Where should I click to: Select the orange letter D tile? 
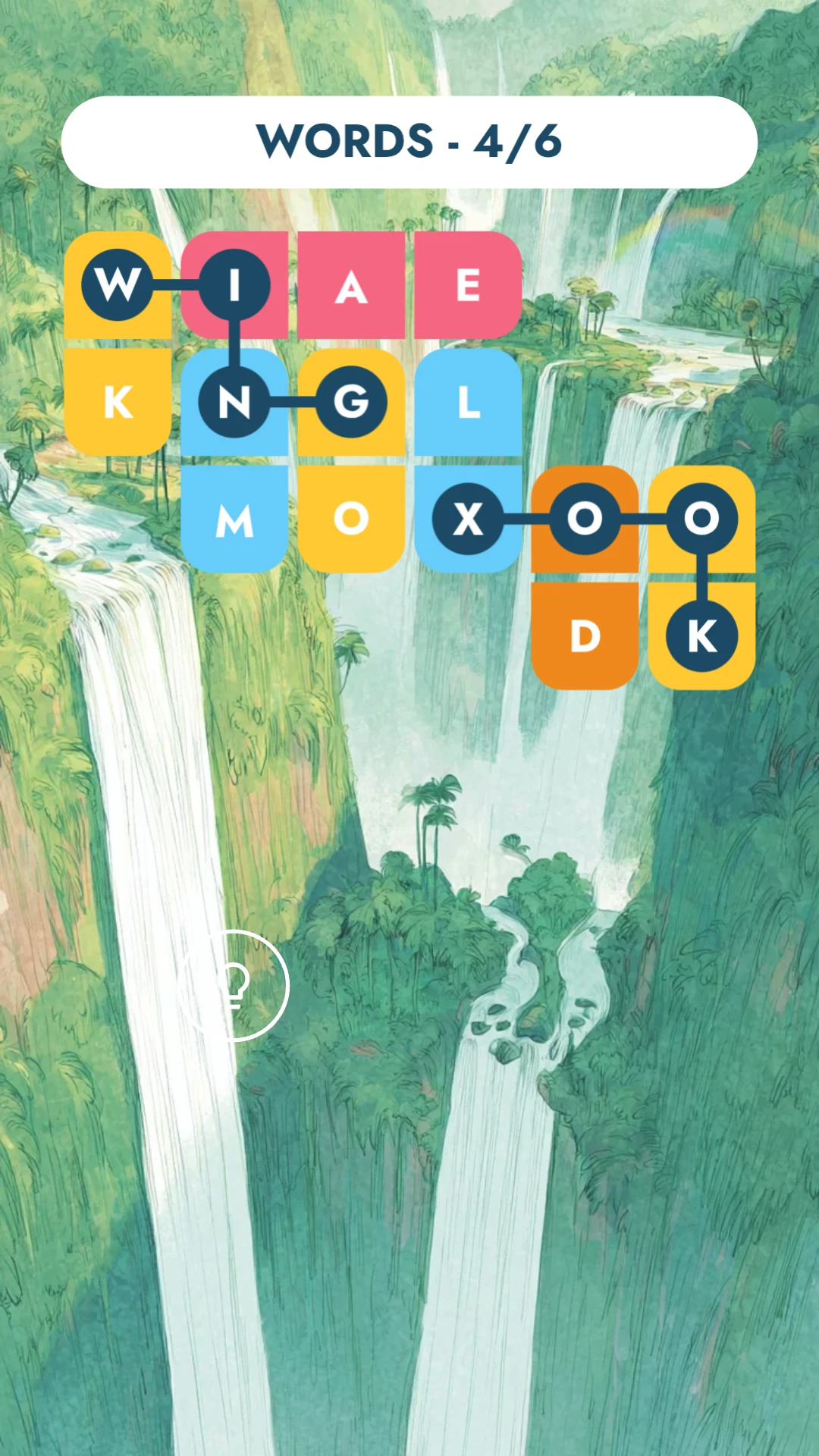coord(585,636)
